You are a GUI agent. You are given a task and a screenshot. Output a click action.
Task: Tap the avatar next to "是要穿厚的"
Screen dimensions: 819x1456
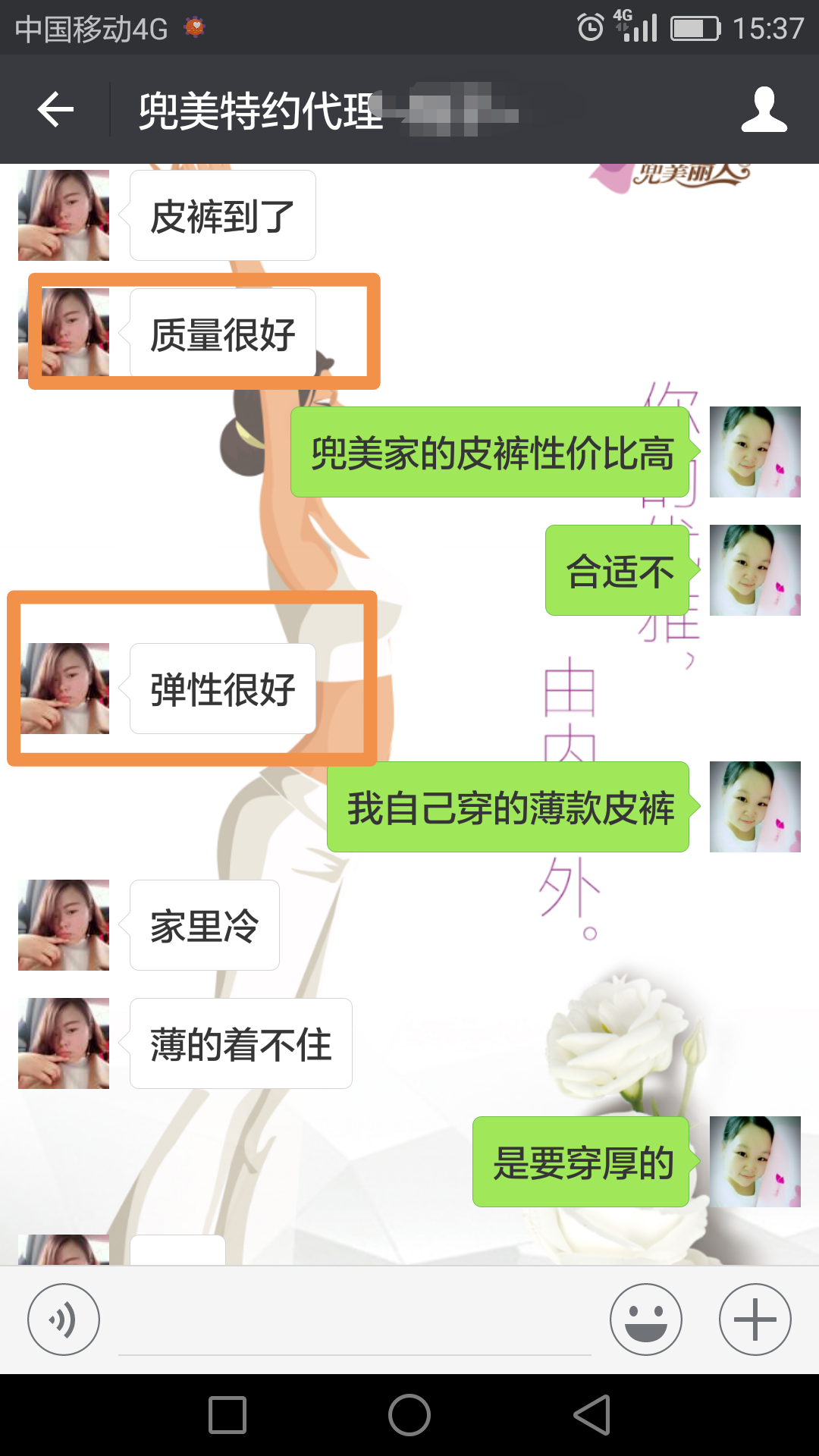pos(755,1162)
